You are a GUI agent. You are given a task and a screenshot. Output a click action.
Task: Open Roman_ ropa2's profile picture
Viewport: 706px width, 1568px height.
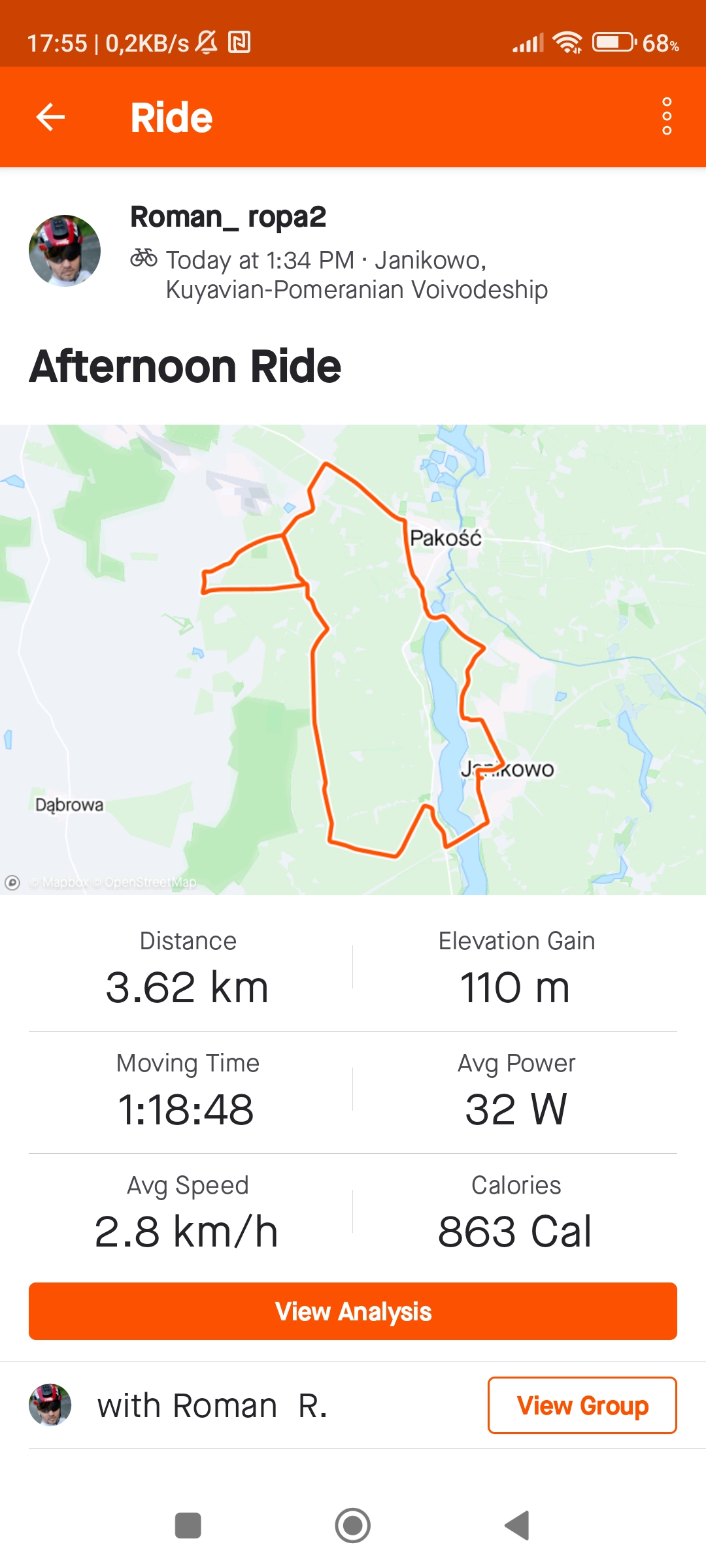(x=65, y=251)
